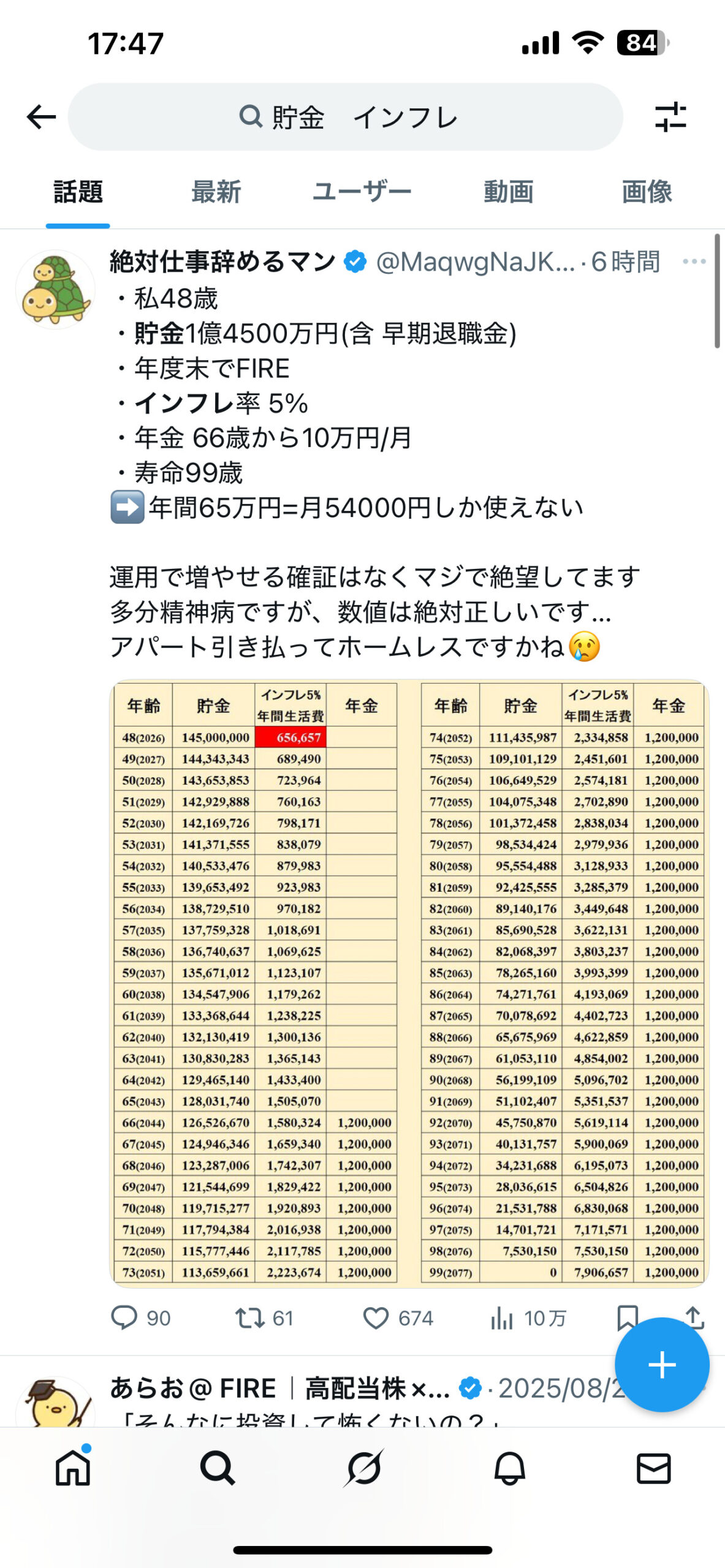725x1568 pixels.
Task: Tap the search field containing 貯金 インフレ
Action: coord(345,117)
